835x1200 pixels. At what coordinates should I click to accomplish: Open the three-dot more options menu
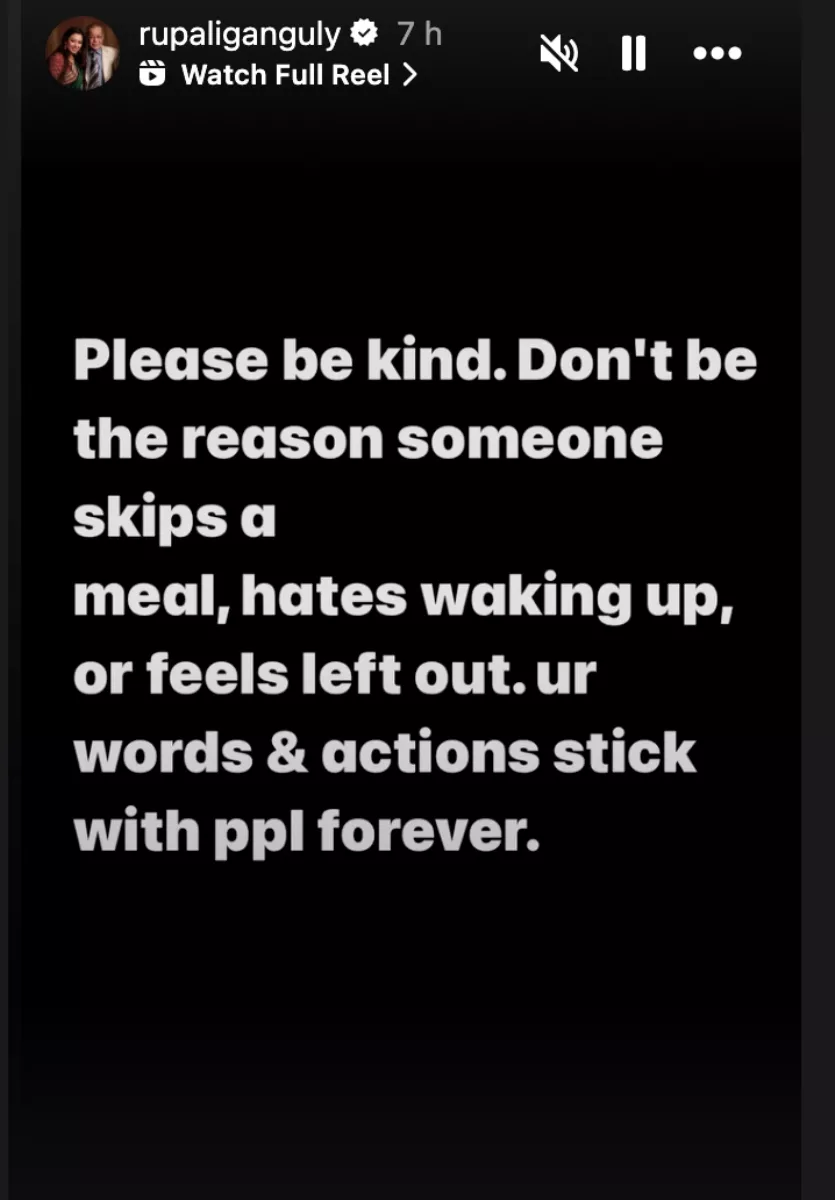[x=717, y=53]
